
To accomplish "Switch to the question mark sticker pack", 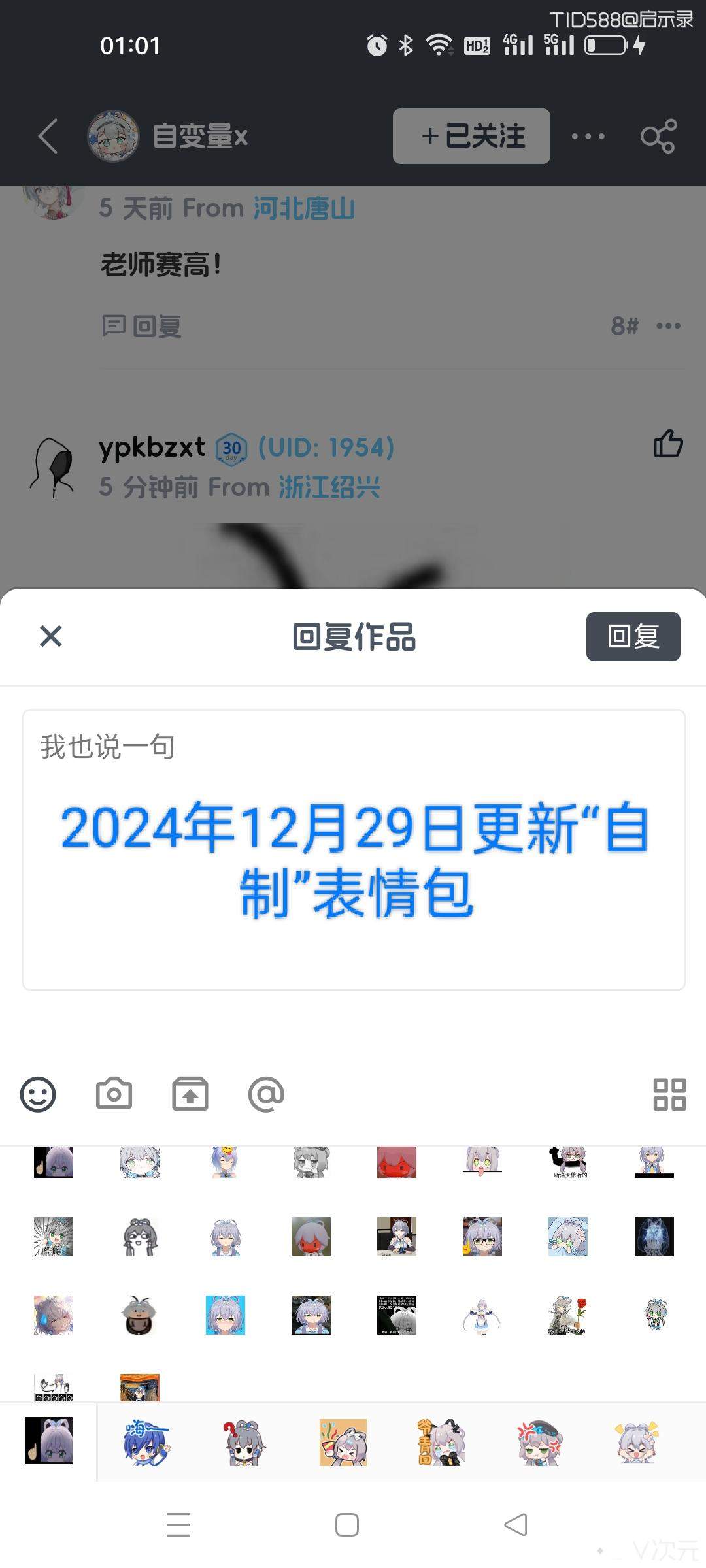I will (244, 1441).
